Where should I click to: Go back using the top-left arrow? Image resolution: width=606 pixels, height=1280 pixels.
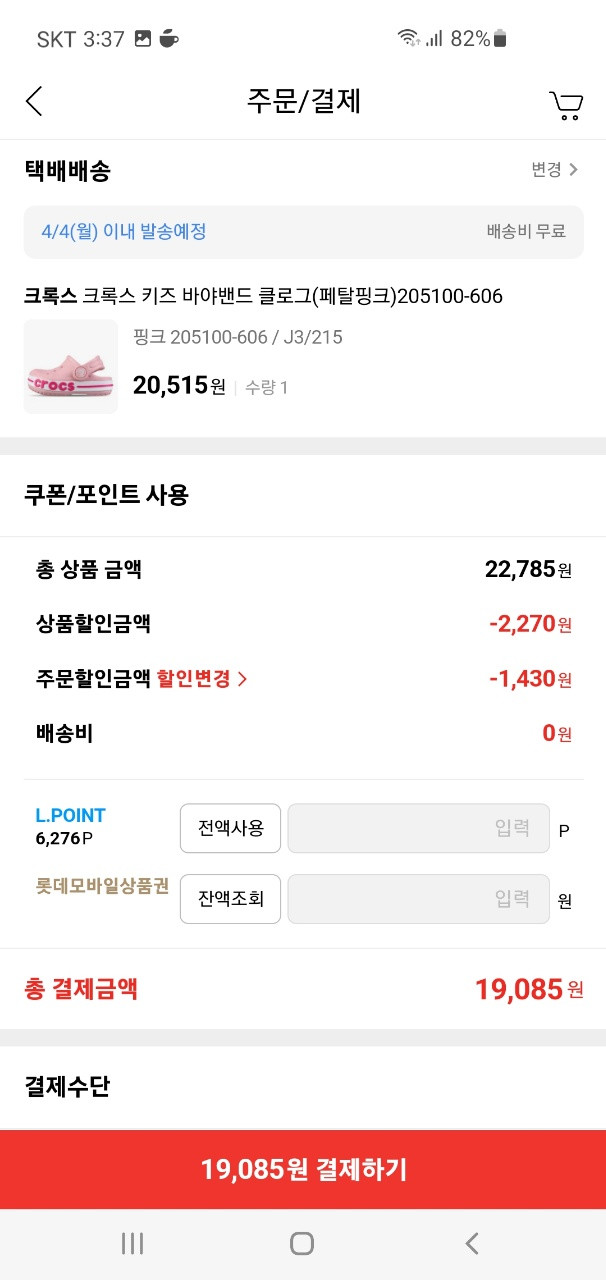pos(34,101)
